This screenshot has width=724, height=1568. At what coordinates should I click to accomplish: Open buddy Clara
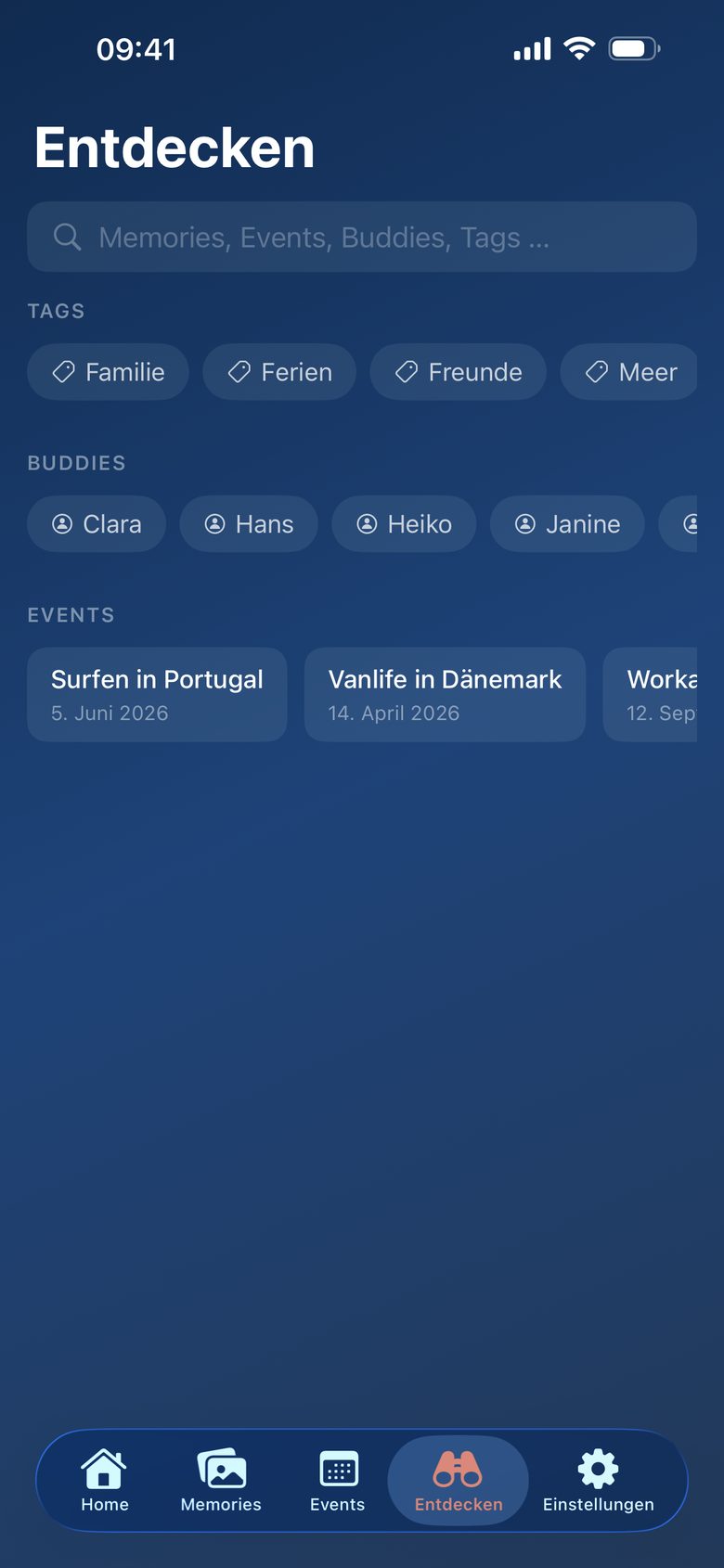pos(97,524)
